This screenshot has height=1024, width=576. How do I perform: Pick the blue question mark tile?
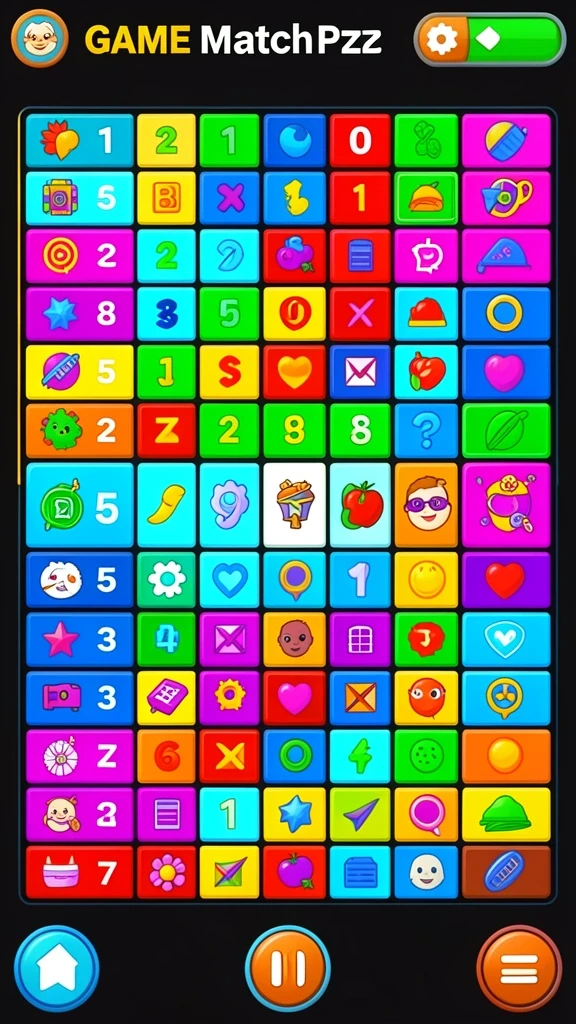click(x=426, y=430)
